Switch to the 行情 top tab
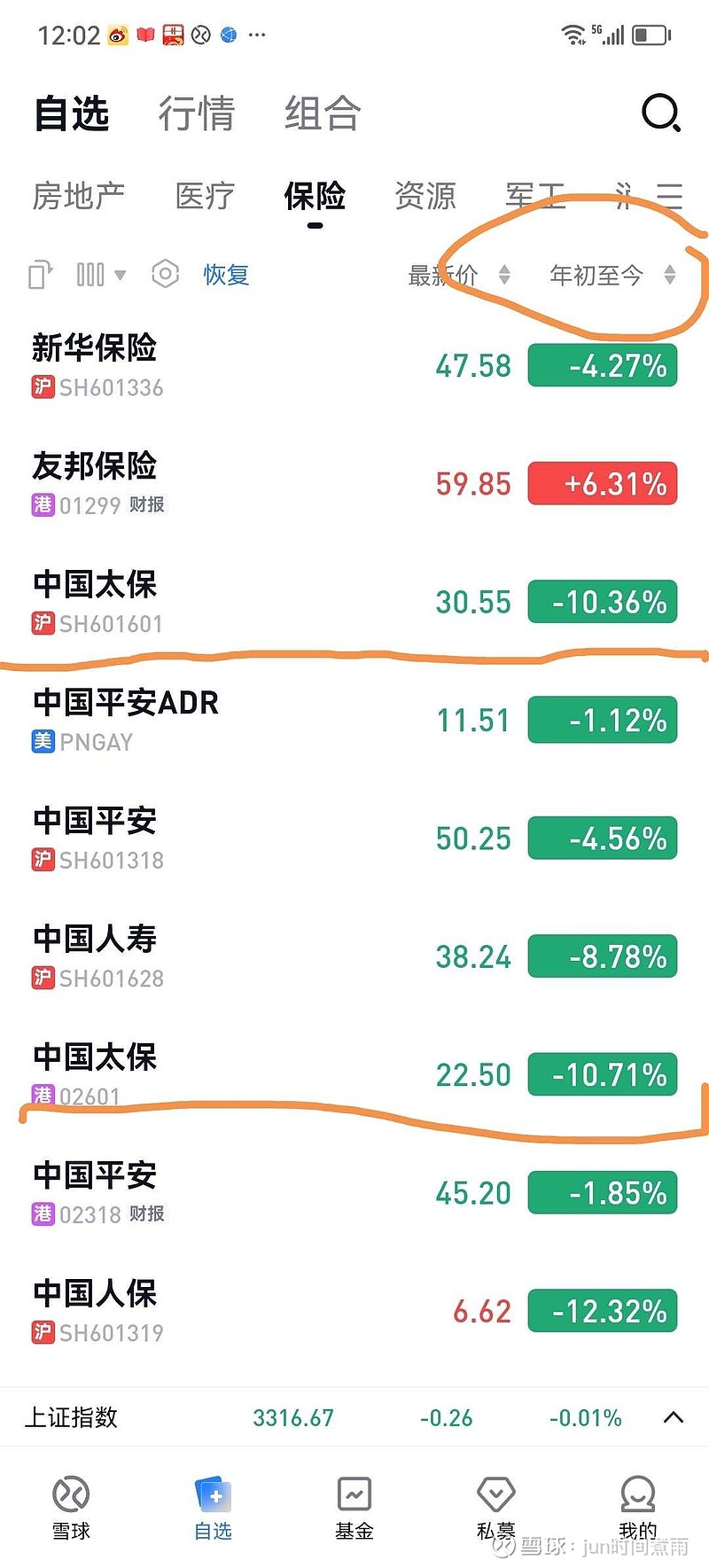The height and width of the screenshot is (1568, 709). coord(197,113)
